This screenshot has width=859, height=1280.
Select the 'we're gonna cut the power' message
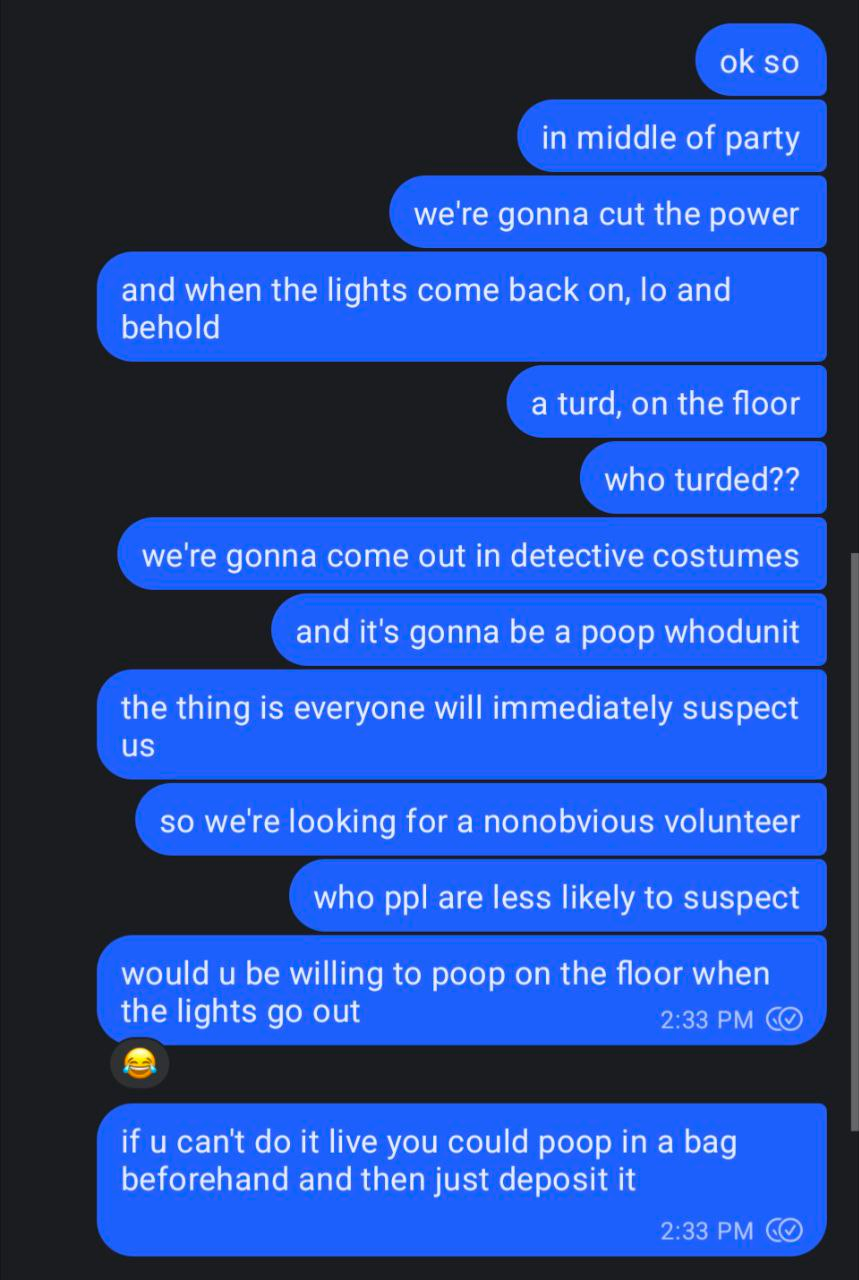610,213
